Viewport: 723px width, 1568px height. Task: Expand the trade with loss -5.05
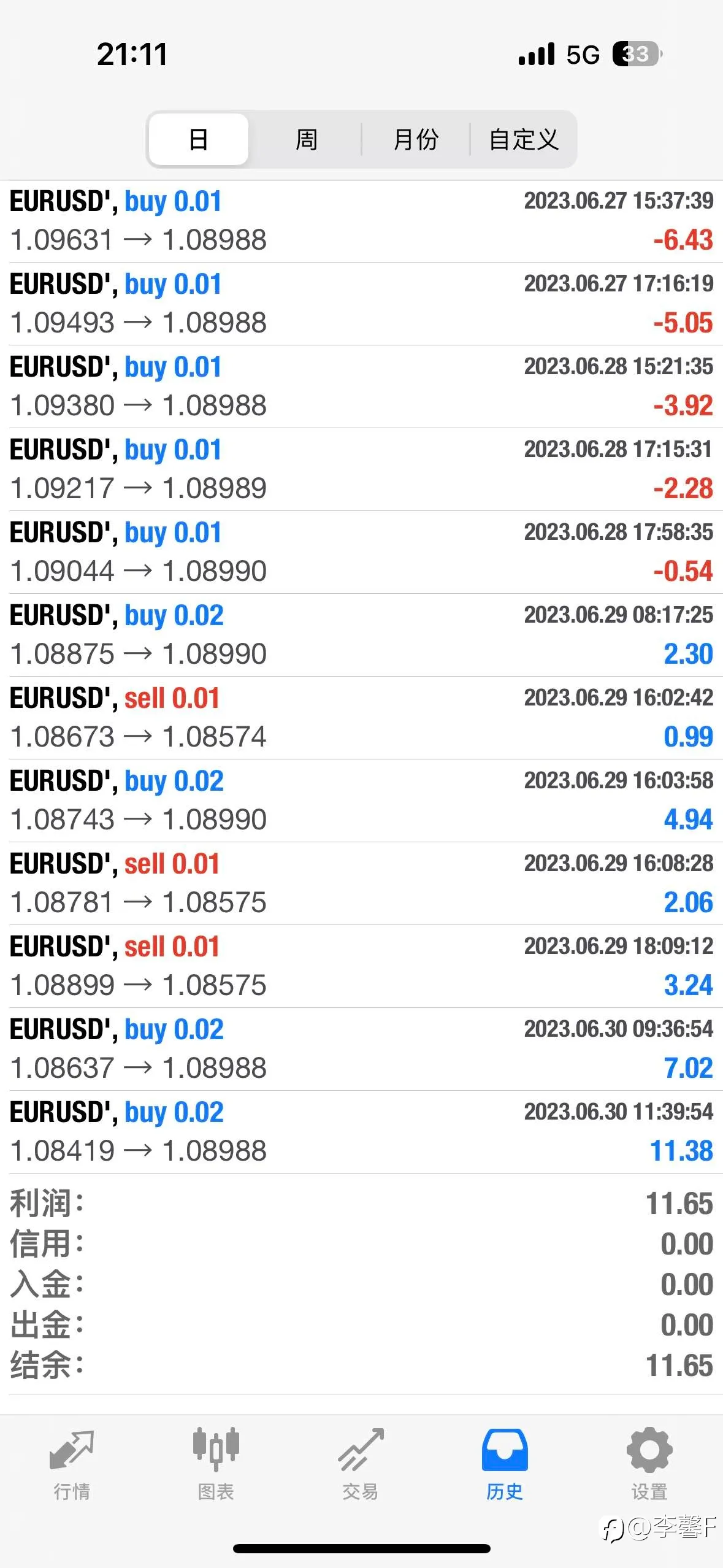pos(361,304)
